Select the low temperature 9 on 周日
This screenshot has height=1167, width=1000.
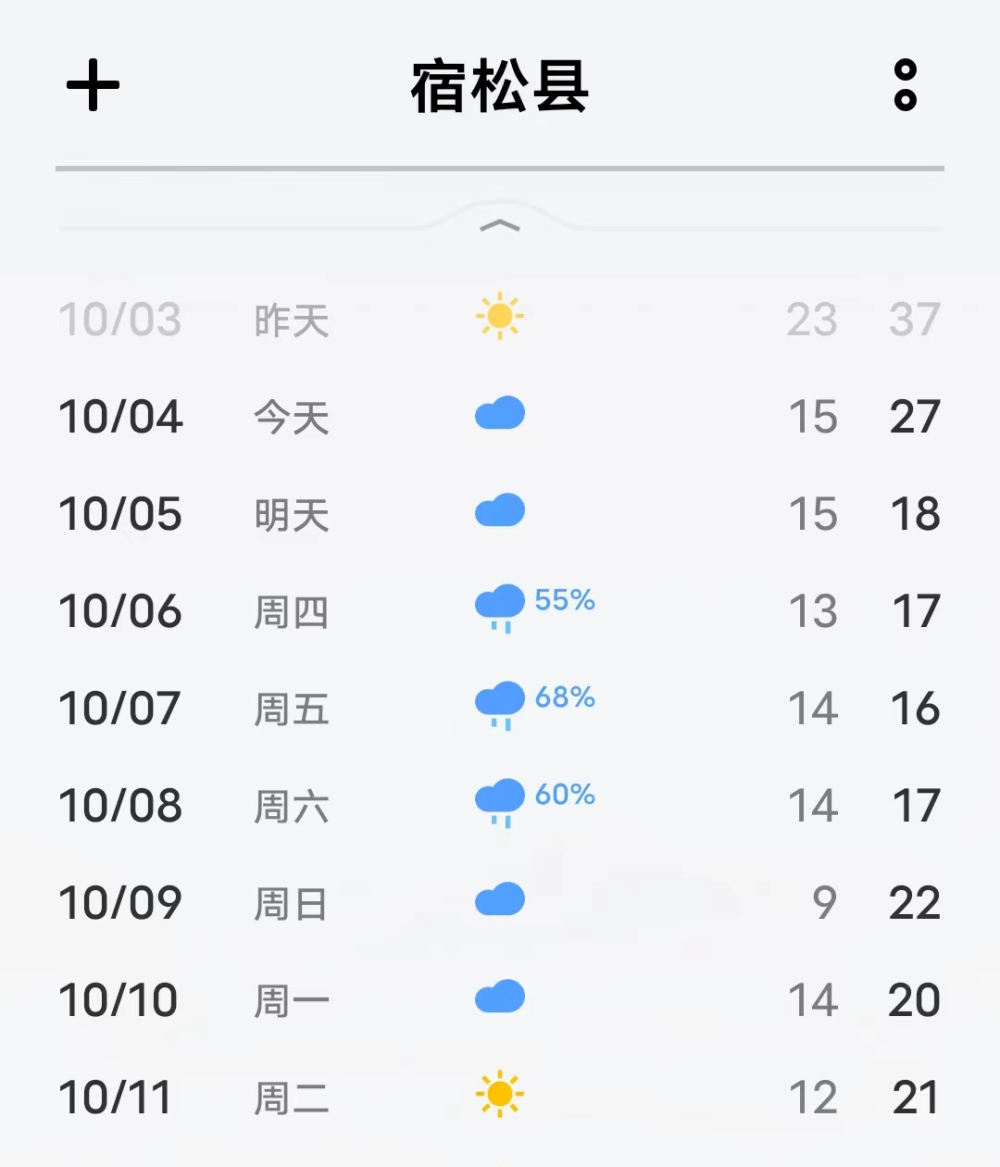[x=825, y=903]
